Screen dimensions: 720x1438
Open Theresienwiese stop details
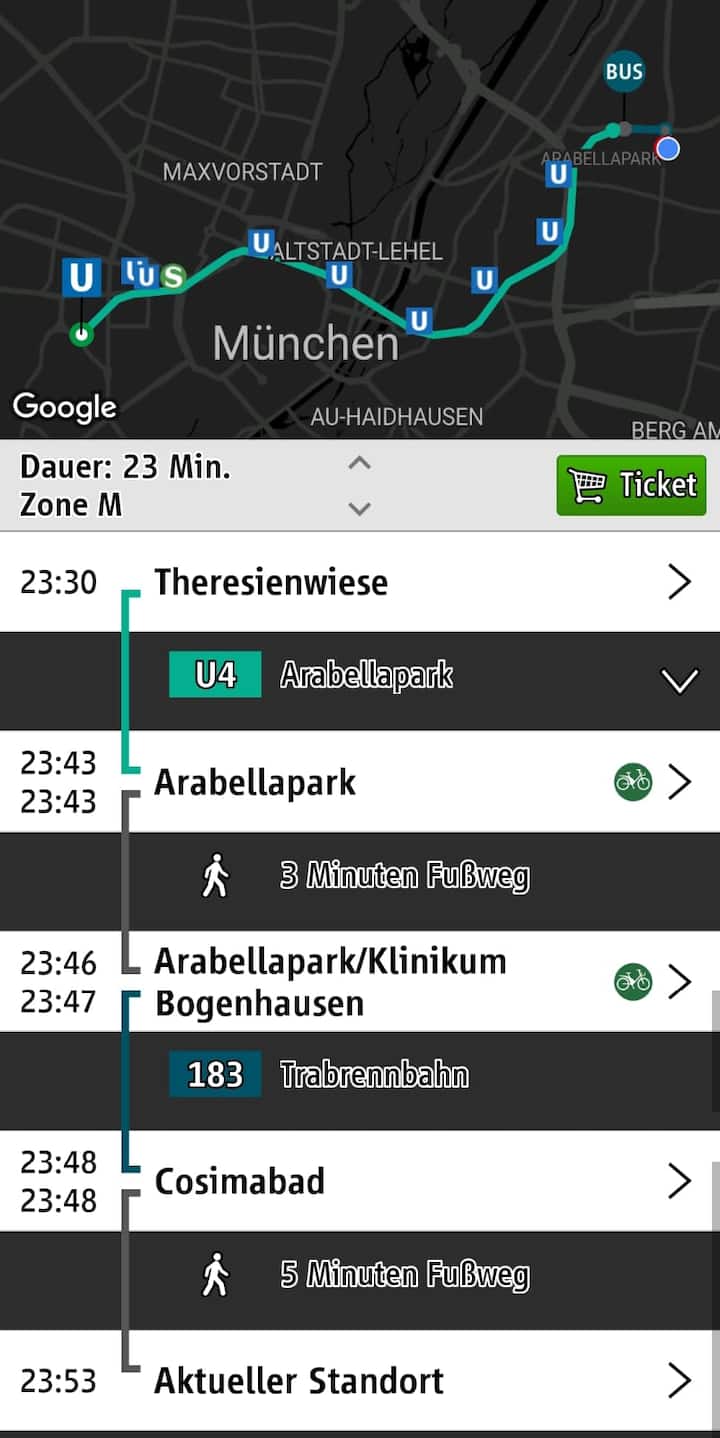[679, 582]
